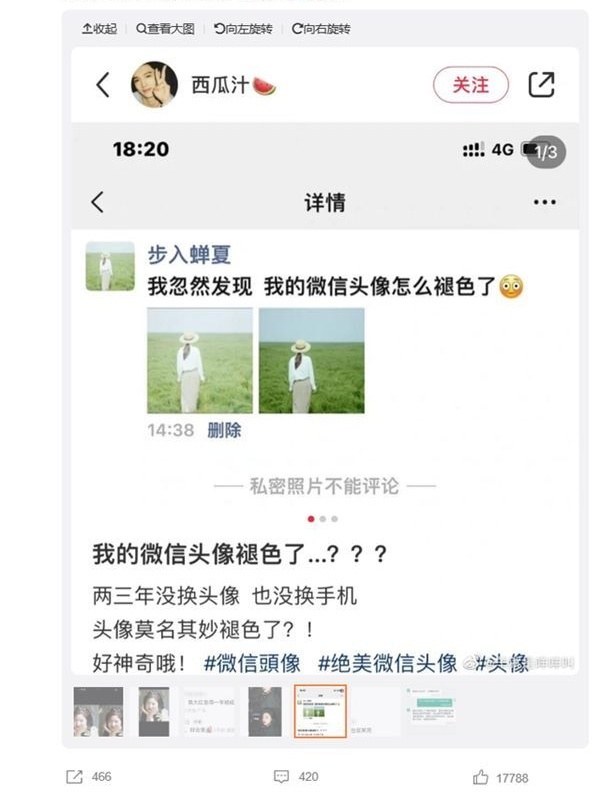Rotate the image left with 向左旋转
The width and height of the screenshot is (600, 792).
243,29
